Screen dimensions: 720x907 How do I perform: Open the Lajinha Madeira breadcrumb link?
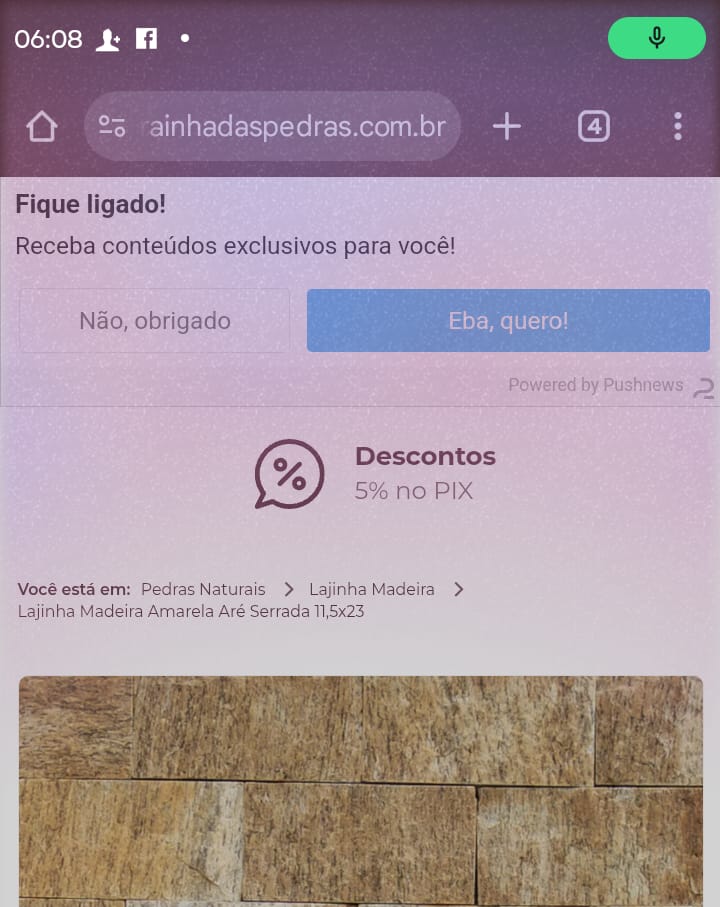tap(371, 589)
